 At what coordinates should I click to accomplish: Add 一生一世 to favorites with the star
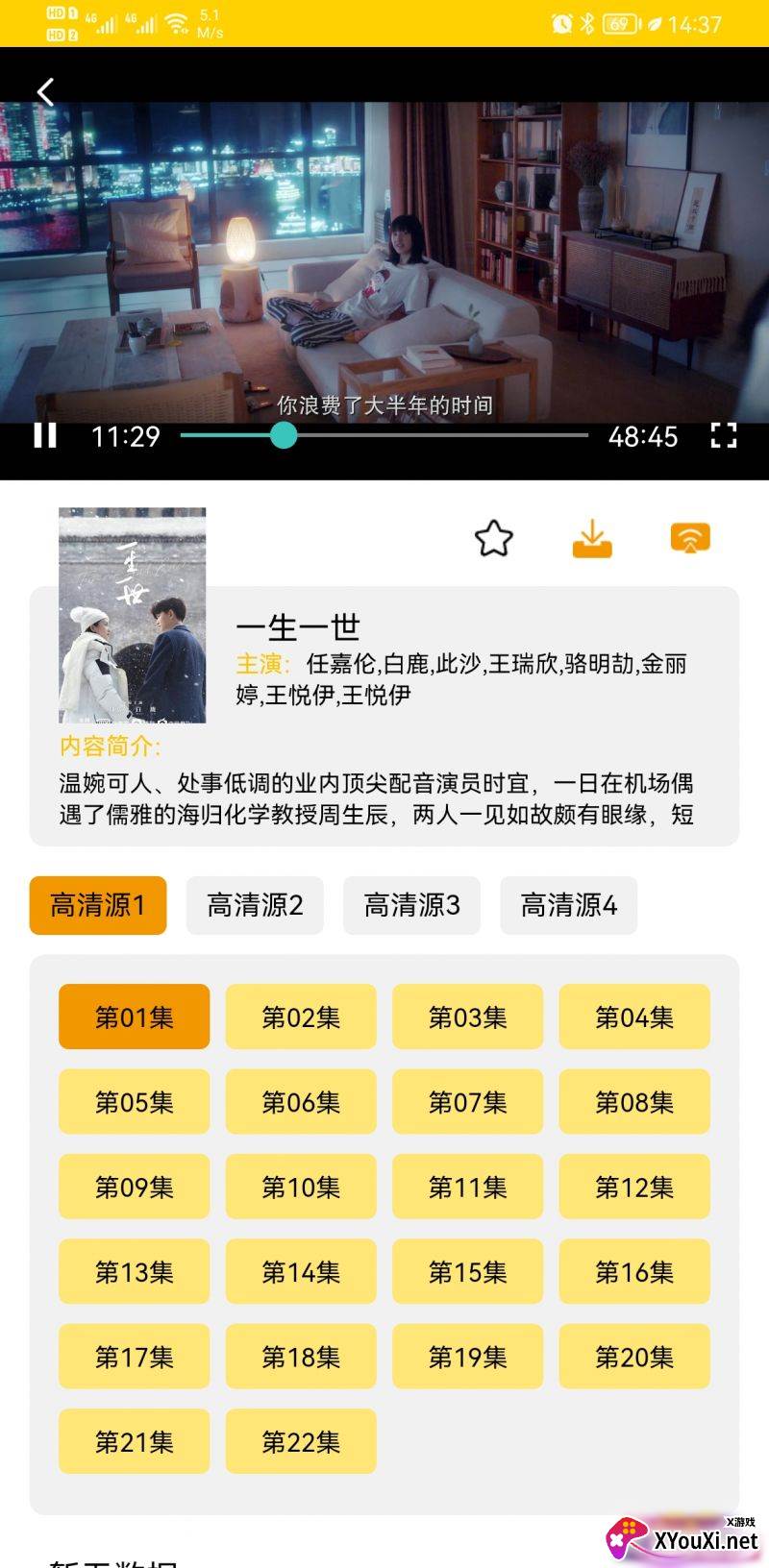coord(494,538)
